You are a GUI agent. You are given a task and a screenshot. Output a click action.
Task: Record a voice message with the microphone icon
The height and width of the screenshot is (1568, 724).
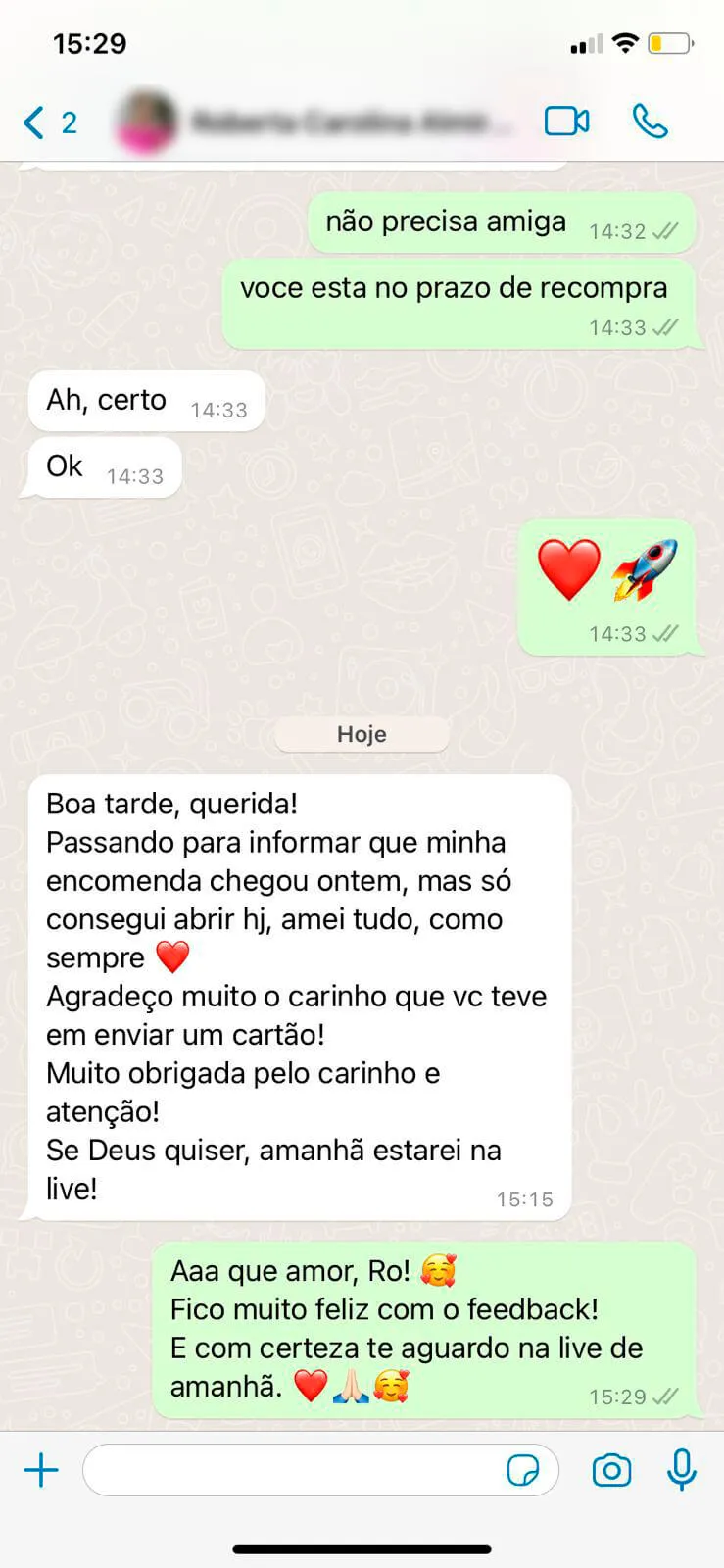coord(681,1470)
